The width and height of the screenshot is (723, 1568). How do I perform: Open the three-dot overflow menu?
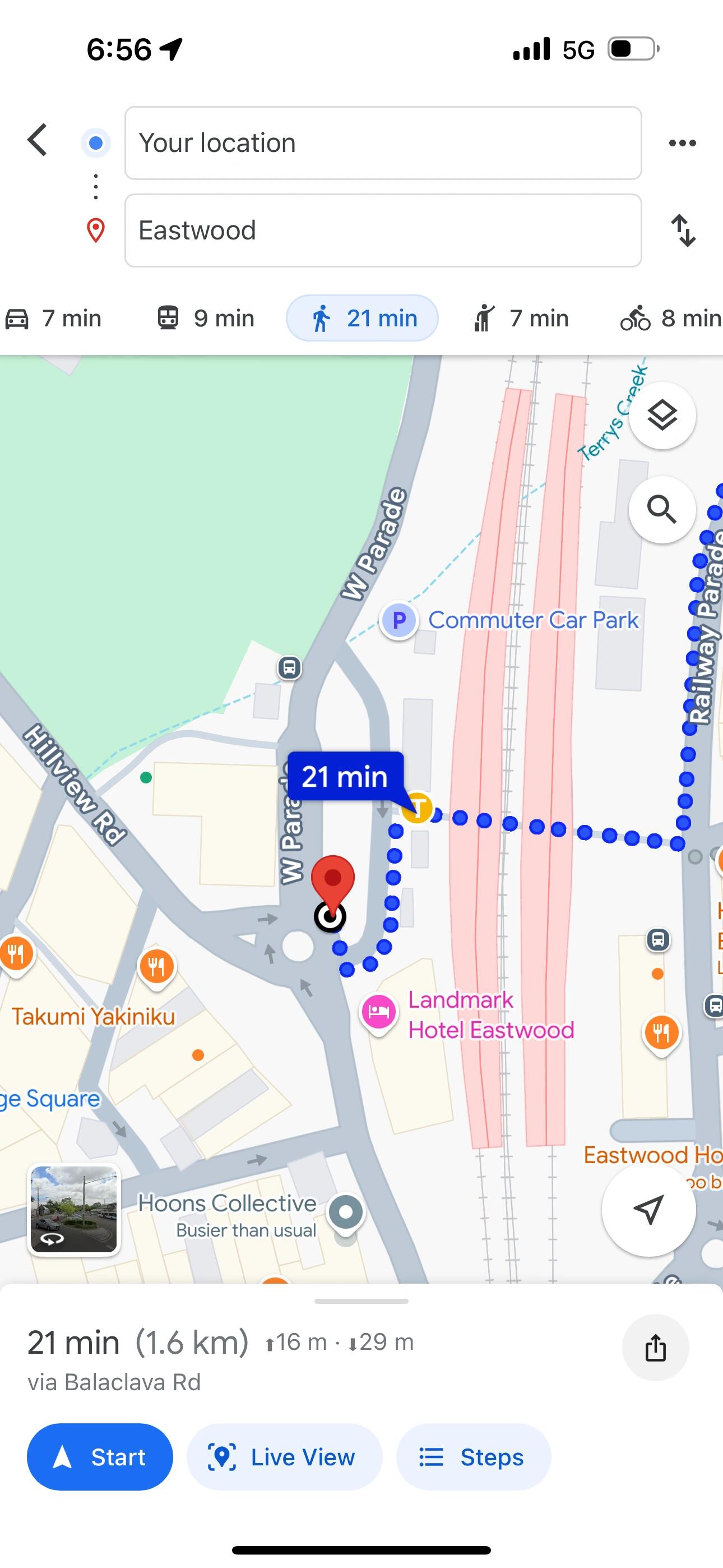[682, 143]
